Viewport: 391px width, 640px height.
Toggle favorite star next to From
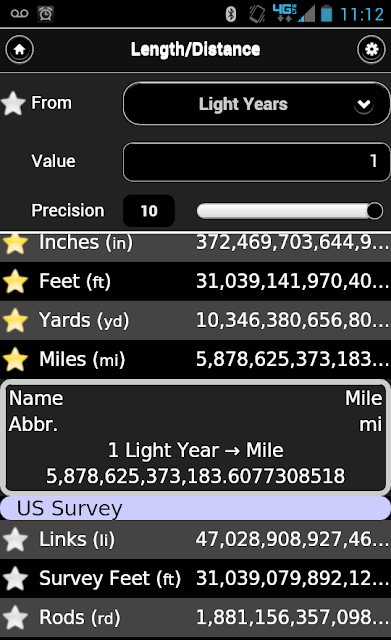pyautogui.click(x=13, y=103)
